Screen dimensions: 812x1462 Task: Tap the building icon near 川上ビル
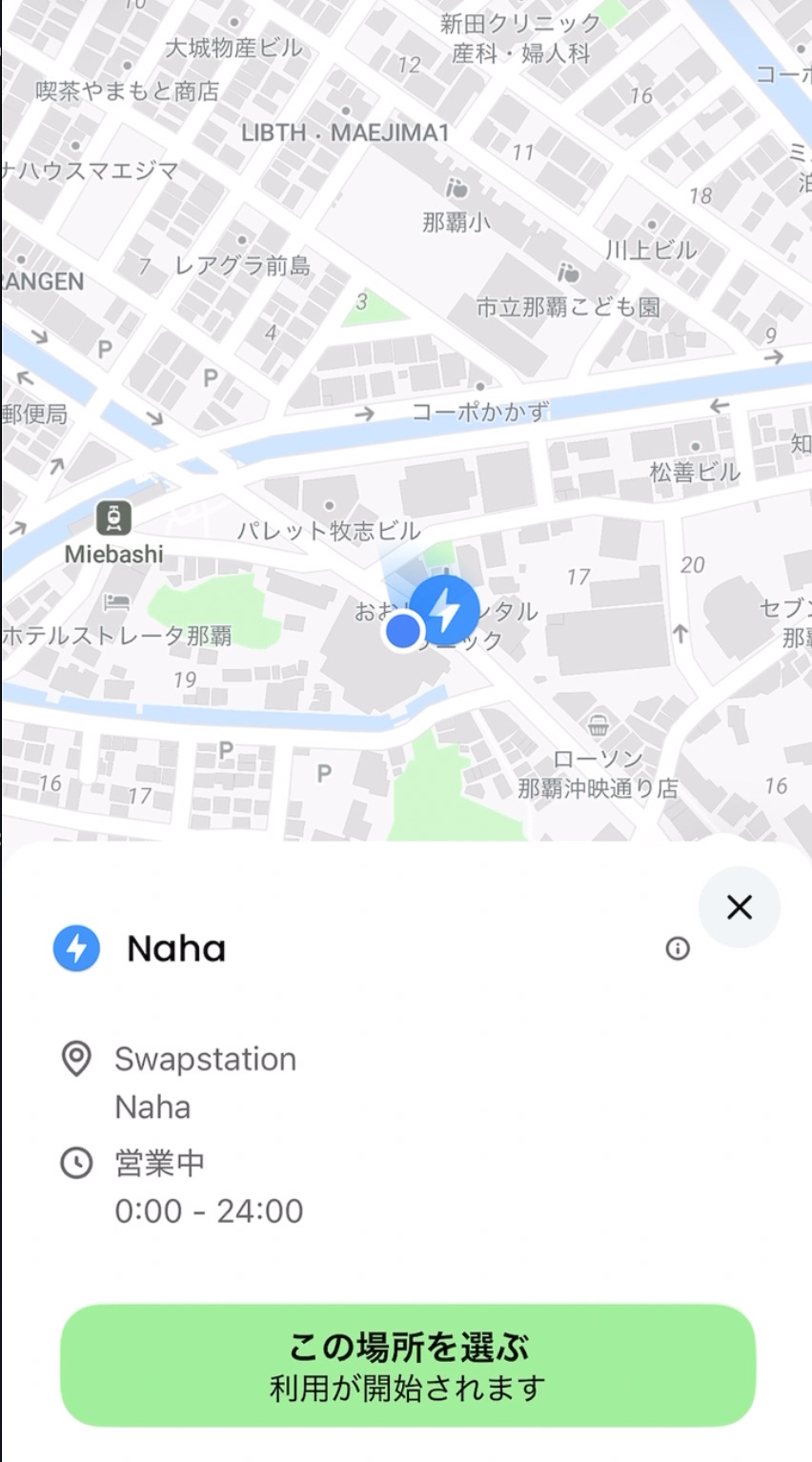[651, 224]
